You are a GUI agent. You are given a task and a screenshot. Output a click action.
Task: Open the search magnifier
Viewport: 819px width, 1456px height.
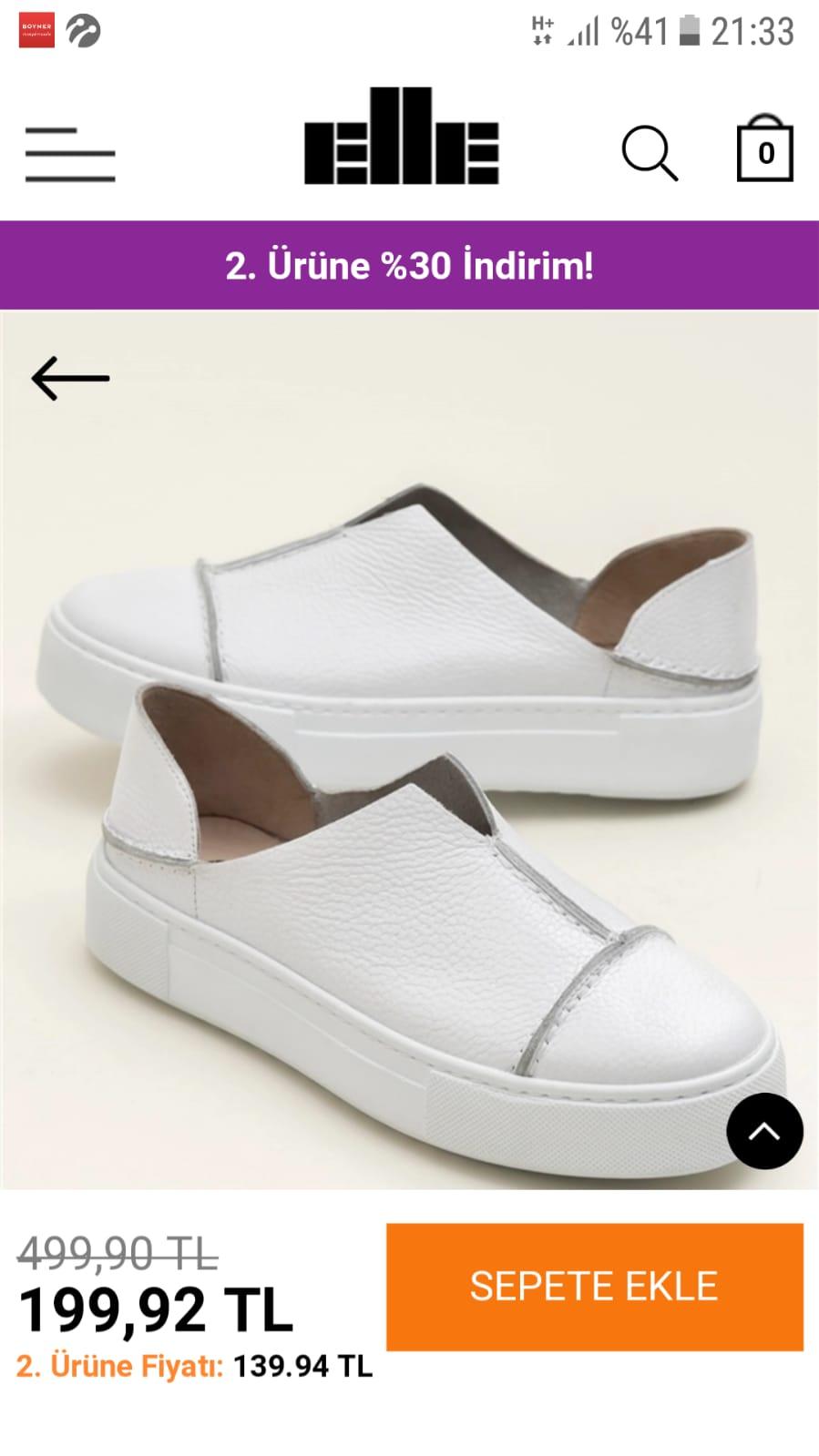pos(650,153)
